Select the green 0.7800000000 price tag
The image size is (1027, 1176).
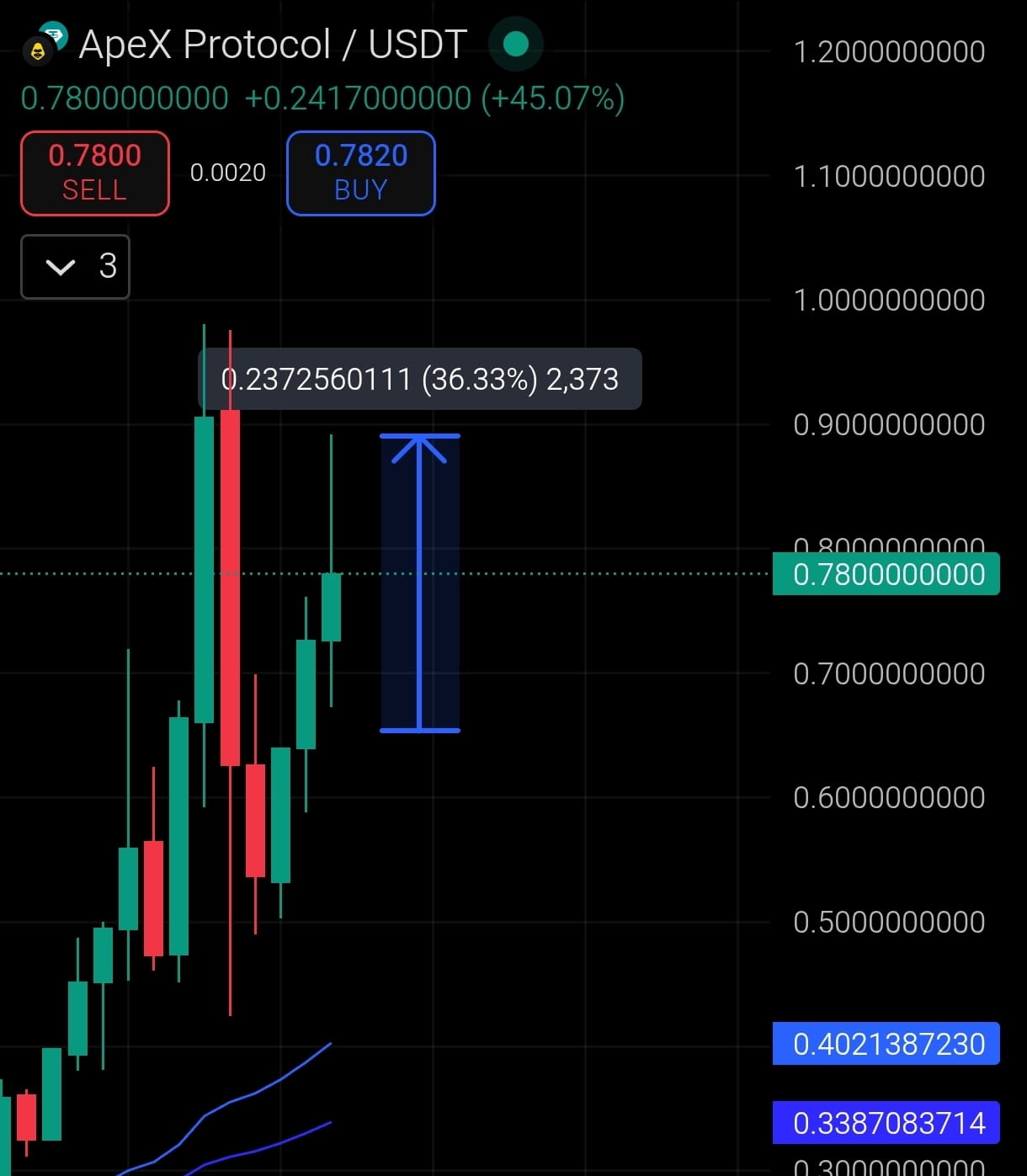(886, 574)
